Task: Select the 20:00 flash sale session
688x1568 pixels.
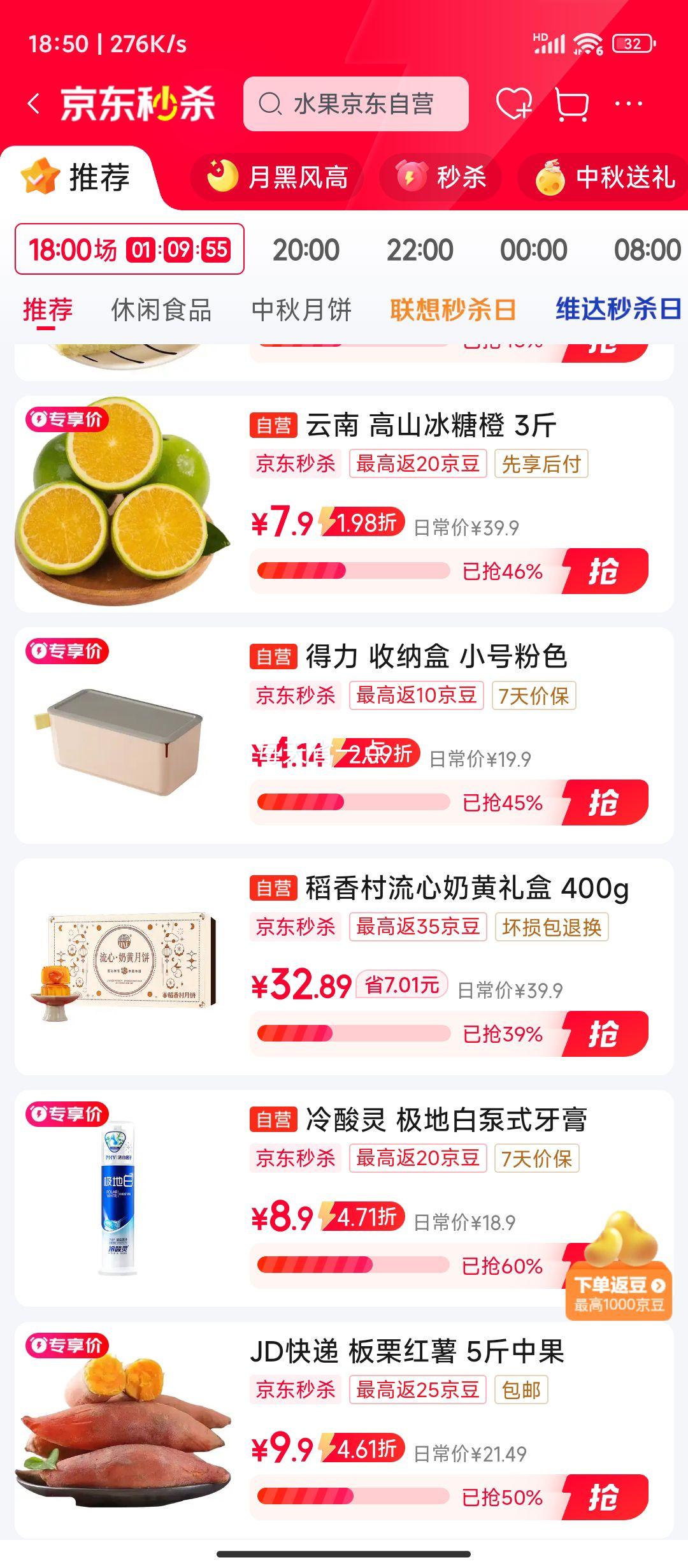Action: (306, 250)
